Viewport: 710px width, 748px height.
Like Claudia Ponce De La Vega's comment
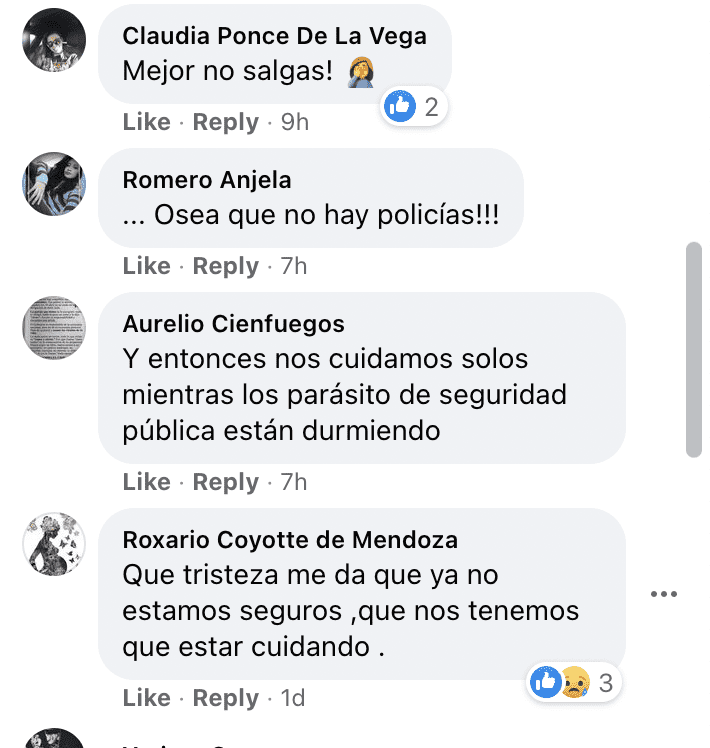pos(146,122)
